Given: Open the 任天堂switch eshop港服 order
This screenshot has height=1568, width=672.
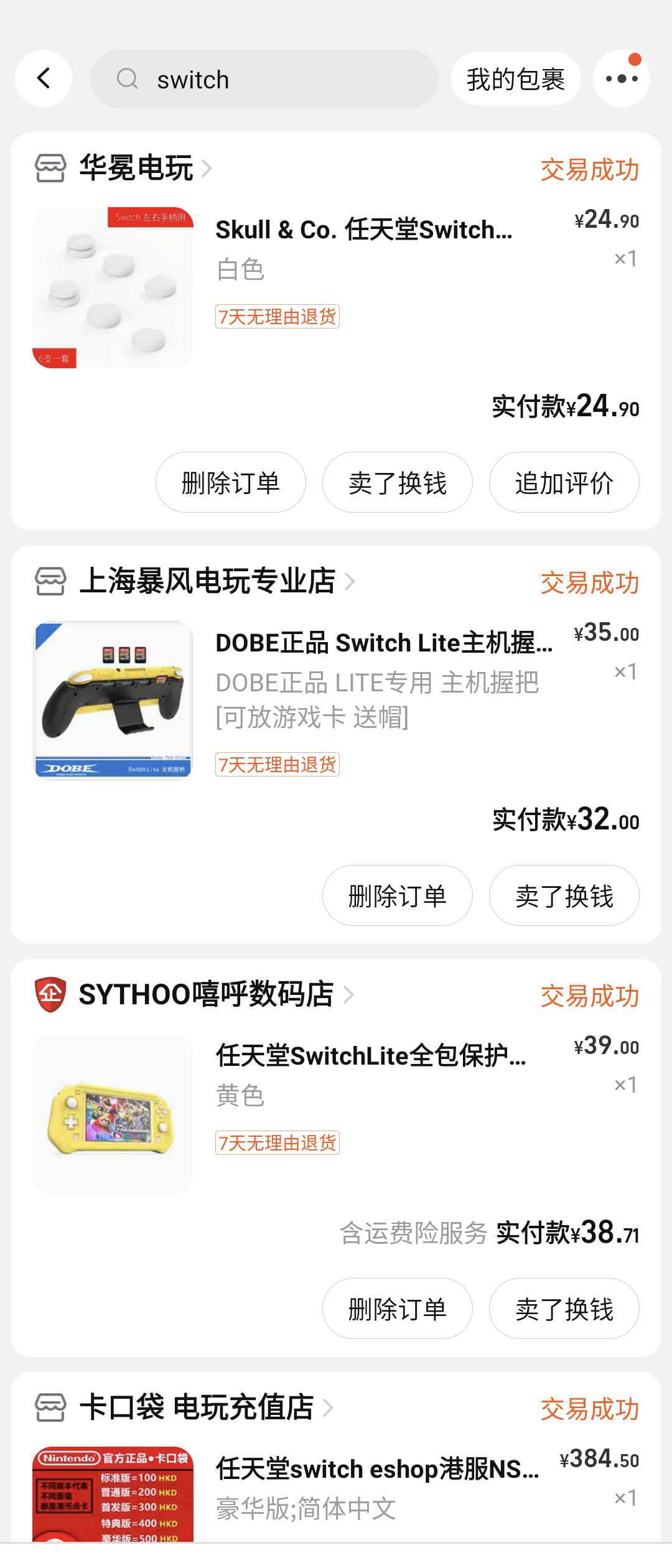Looking at the screenshot, I should pyautogui.click(x=377, y=1470).
